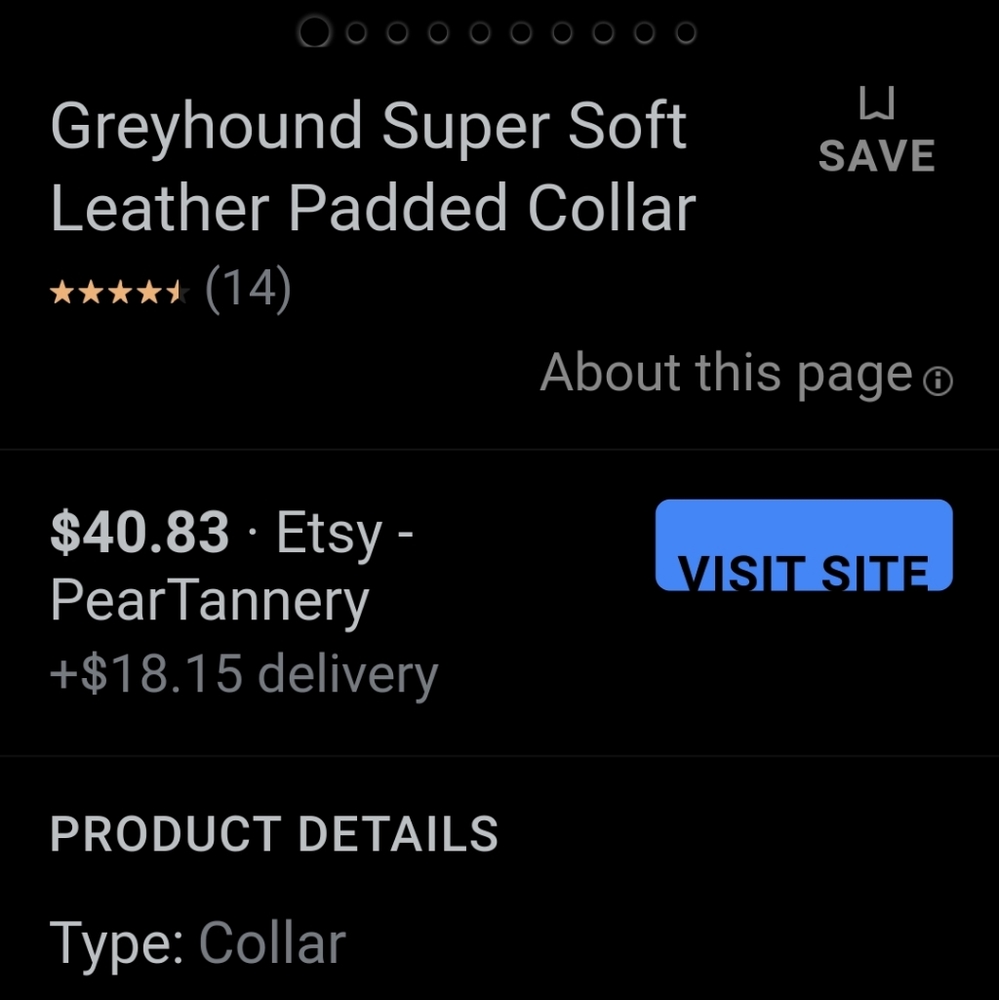Select the last carousel dot
999x1000 pixels.
pyautogui.click(x=685, y=31)
